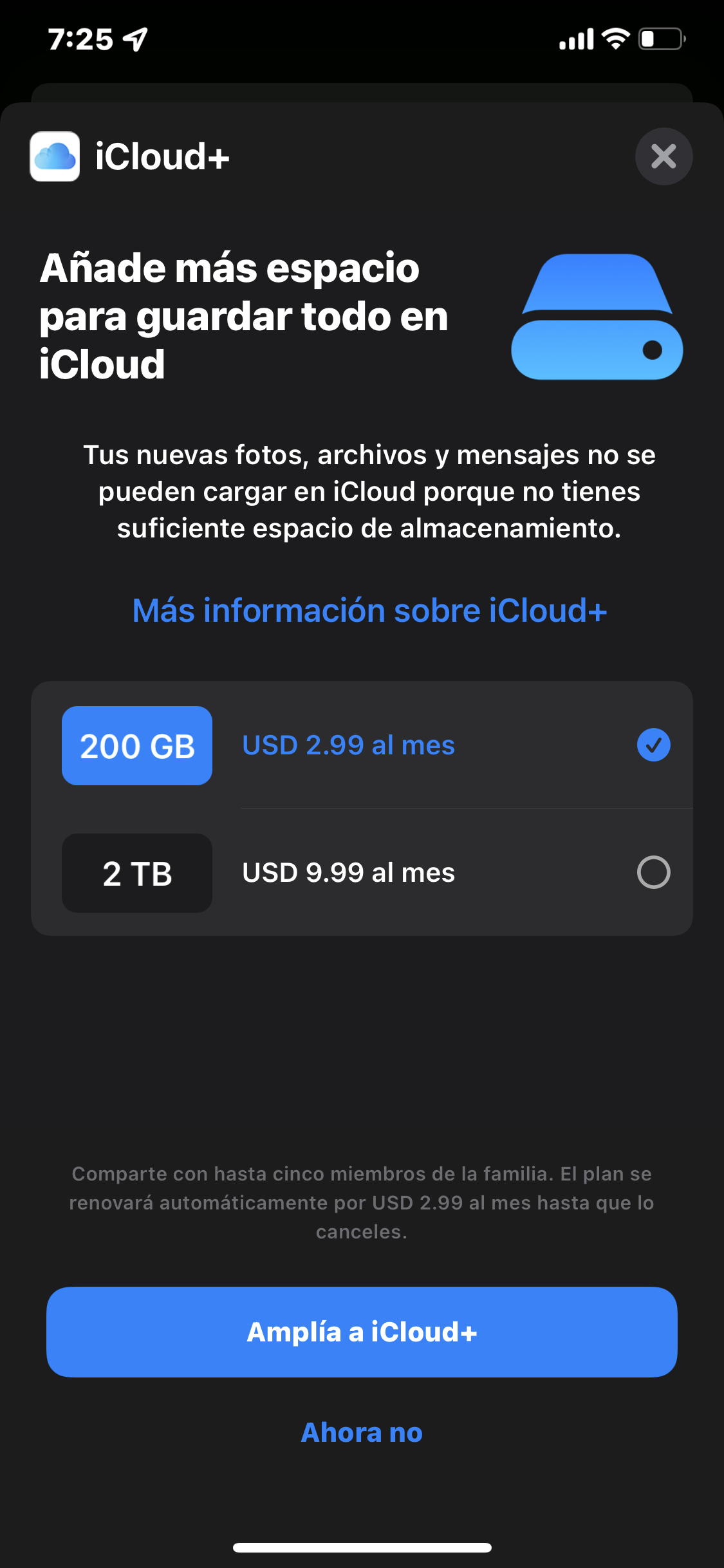Dismiss with Ahora no

point(362,1433)
